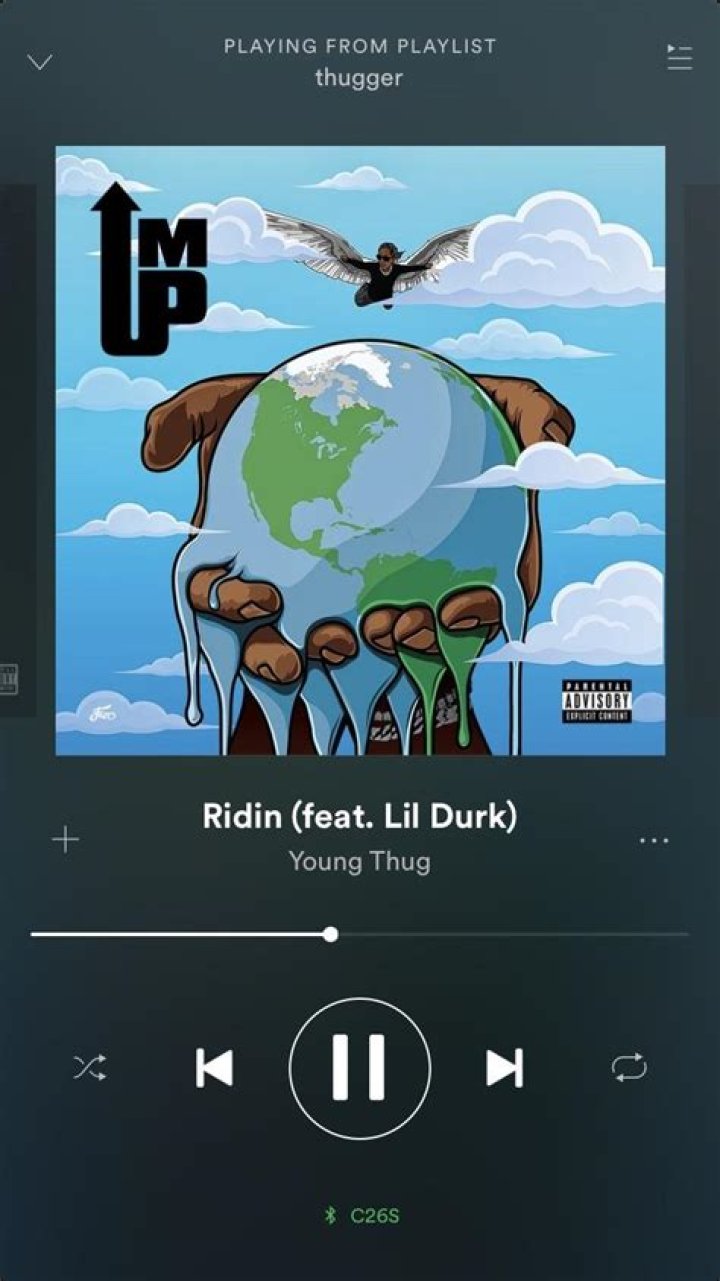Open the C26S Bluetooth device picker
The height and width of the screenshot is (1281, 720).
pos(362,1216)
